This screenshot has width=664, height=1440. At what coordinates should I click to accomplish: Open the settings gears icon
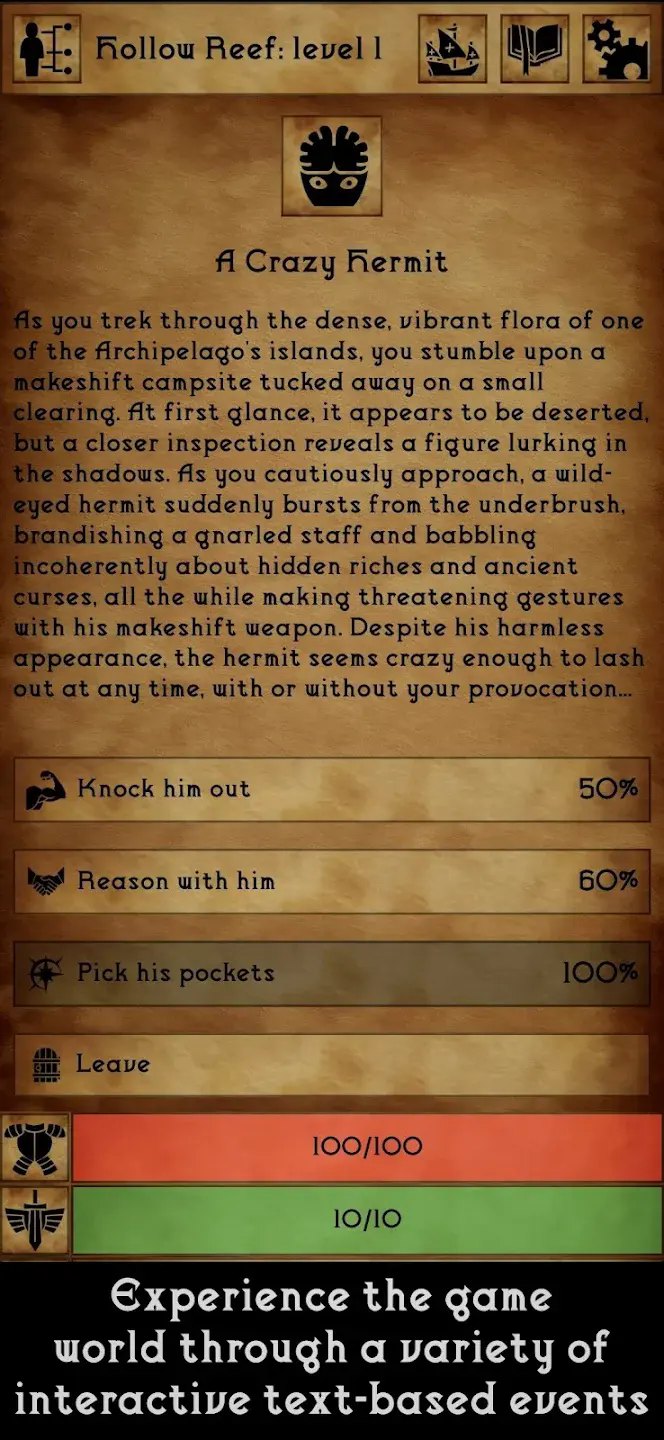pyautogui.click(x=616, y=49)
